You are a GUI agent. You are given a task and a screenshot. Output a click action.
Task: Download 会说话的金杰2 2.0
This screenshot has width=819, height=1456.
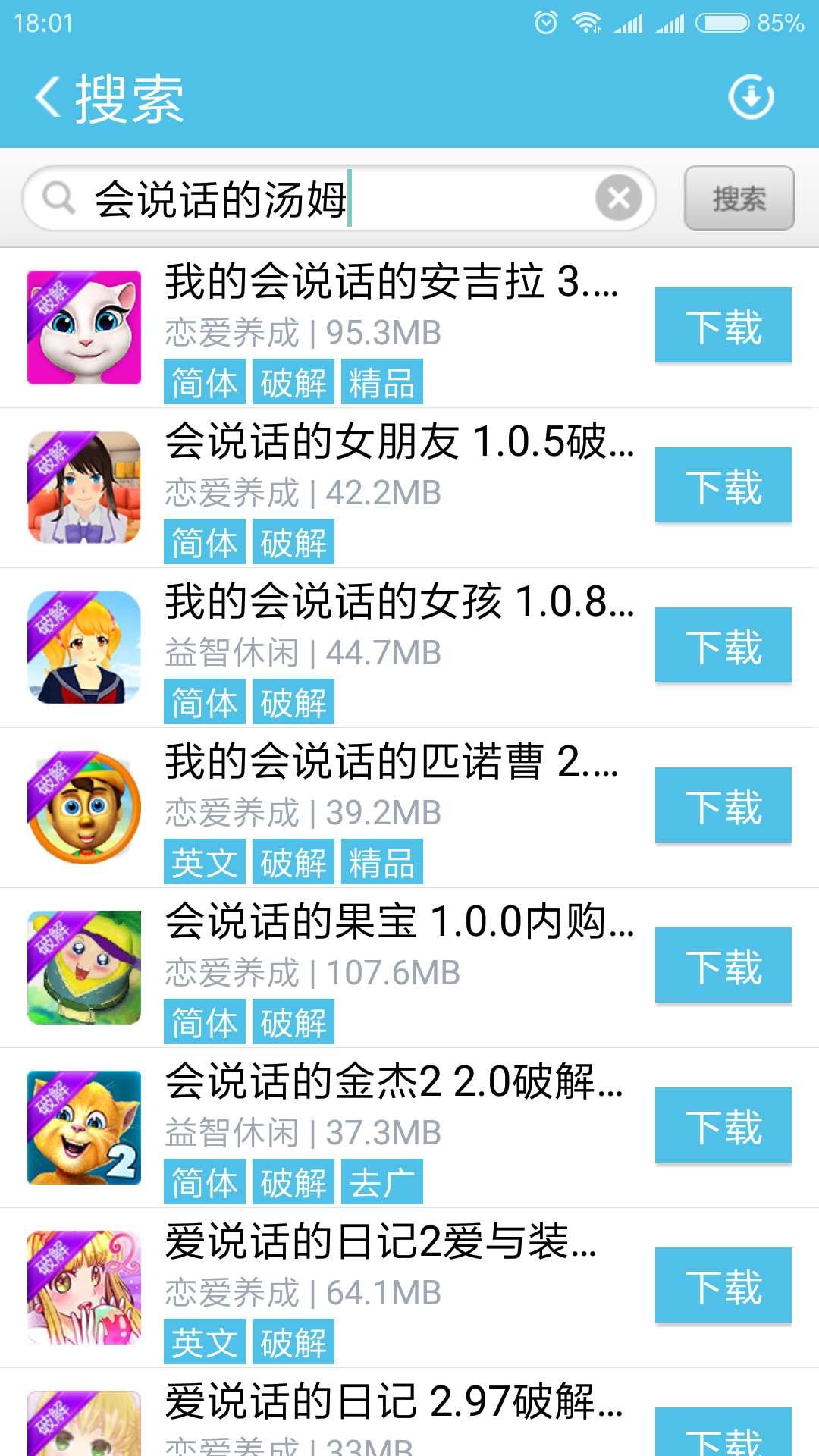pos(723,1125)
